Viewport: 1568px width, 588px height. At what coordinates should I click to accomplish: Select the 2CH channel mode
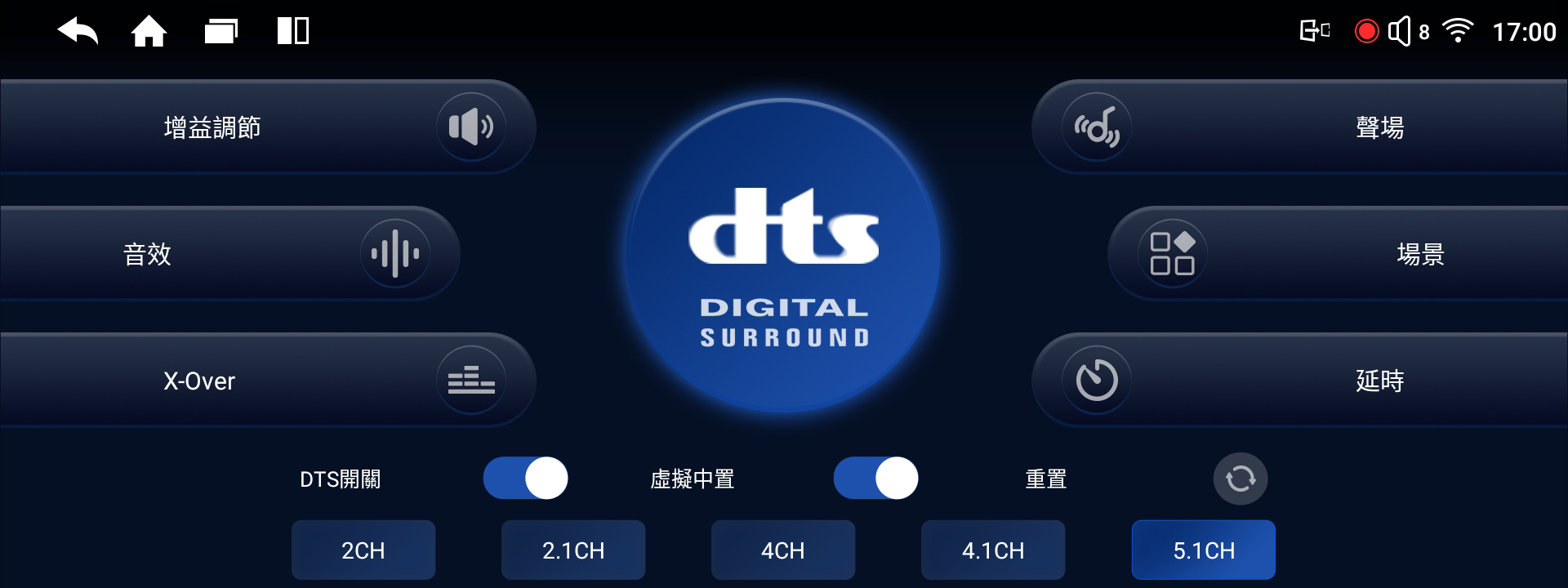[363, 550]
